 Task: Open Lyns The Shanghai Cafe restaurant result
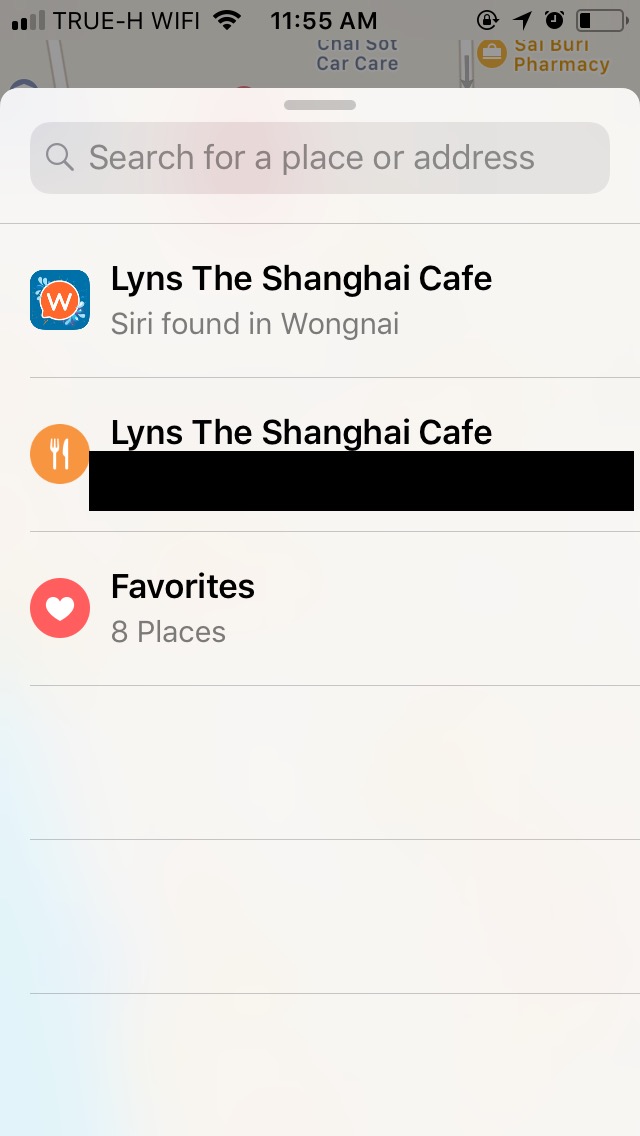click(x=320, y=455)
